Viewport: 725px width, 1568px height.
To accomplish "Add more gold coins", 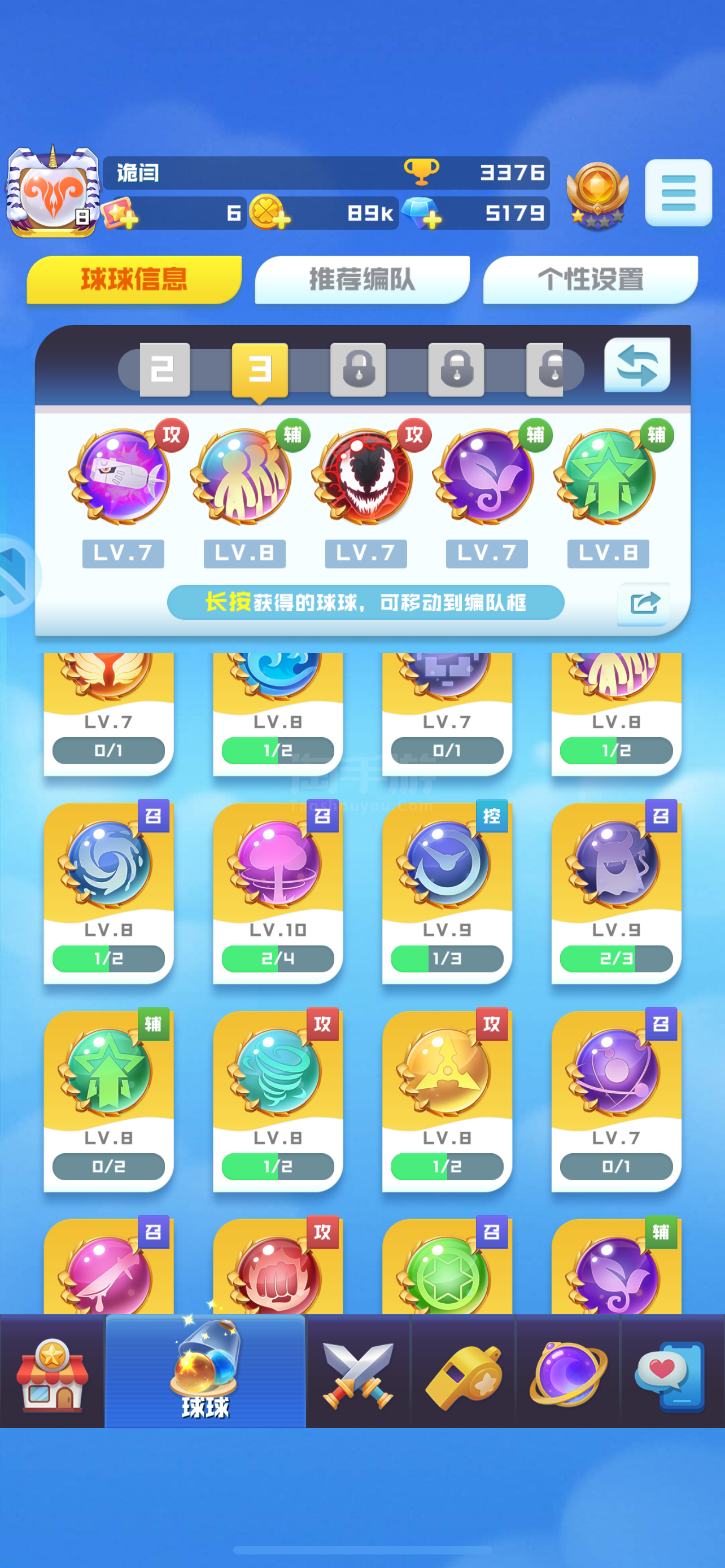I will click(270, 212).
